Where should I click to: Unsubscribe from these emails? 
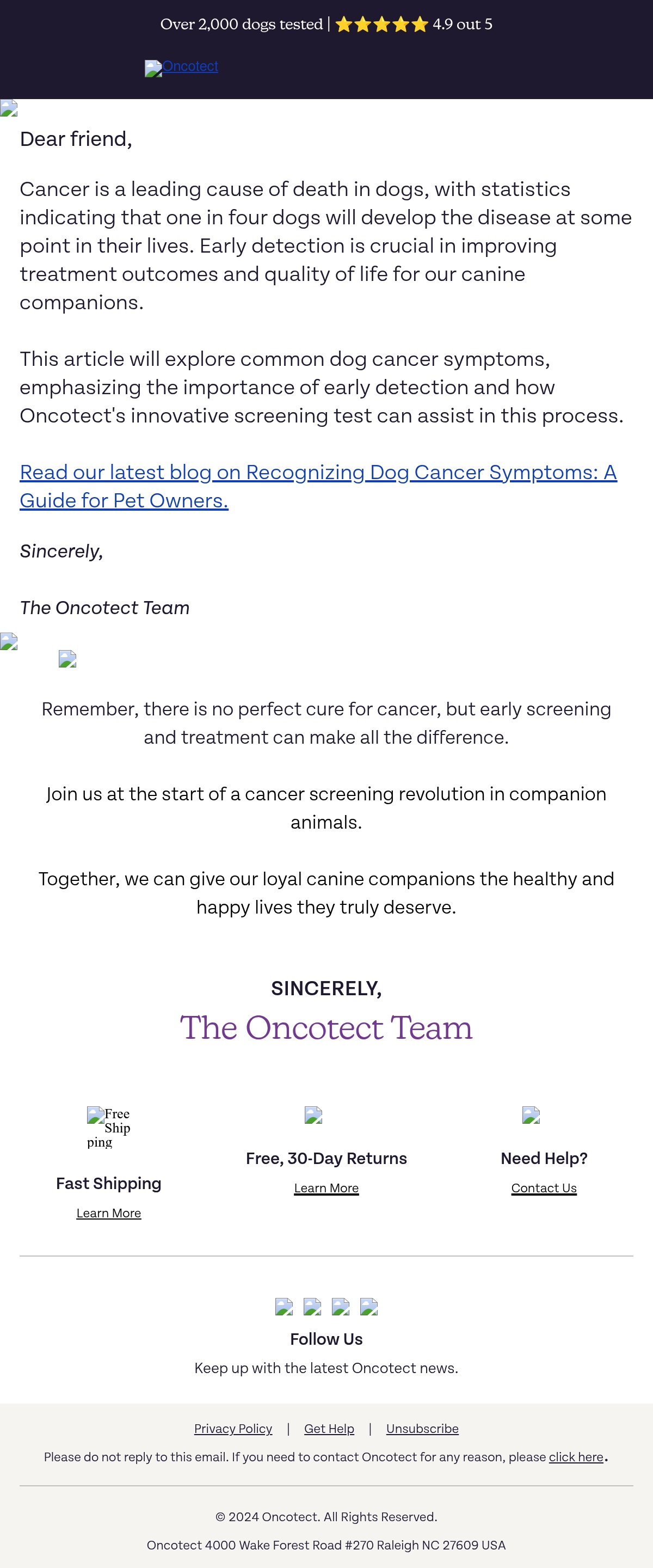pyautogui.click(x=422, y=1429)
